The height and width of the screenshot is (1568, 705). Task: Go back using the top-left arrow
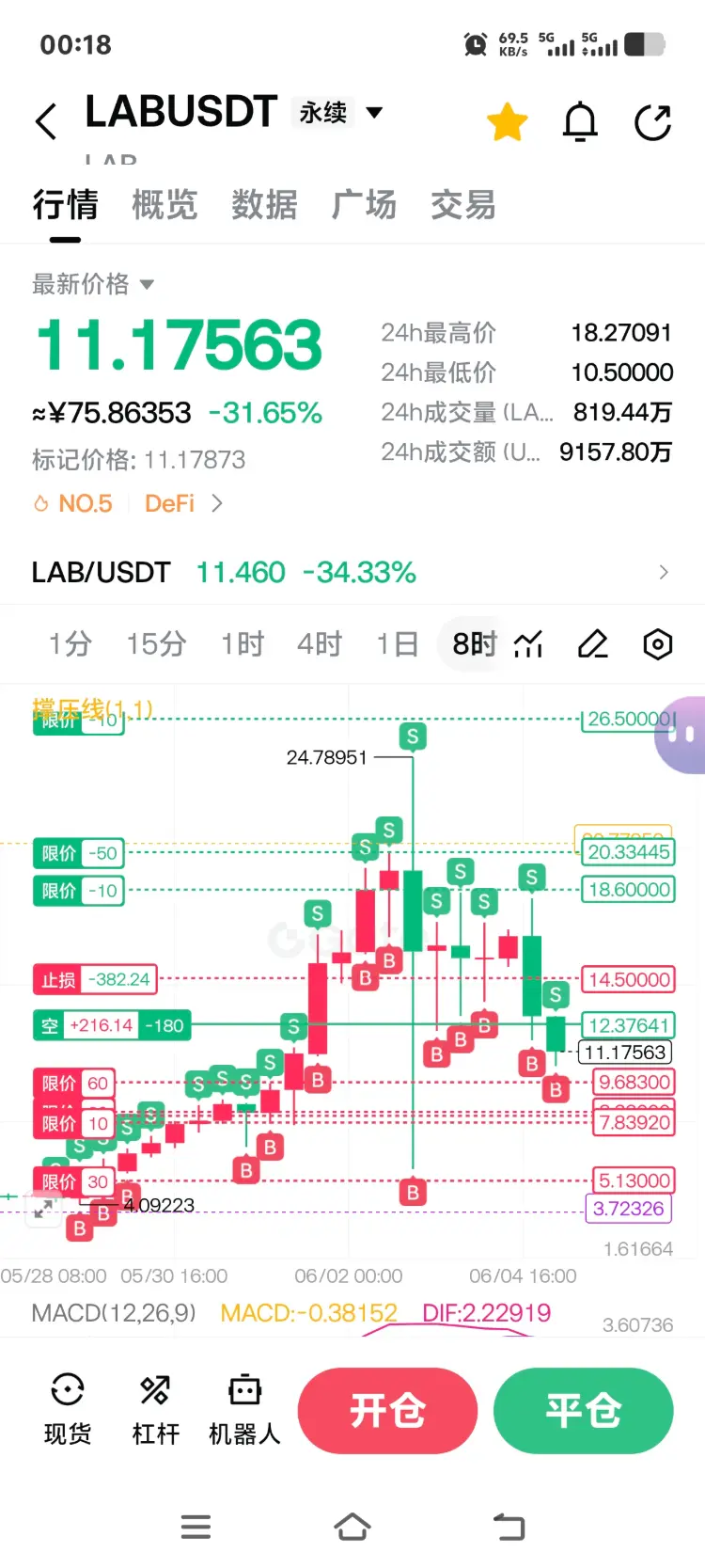tap(46, 122)
